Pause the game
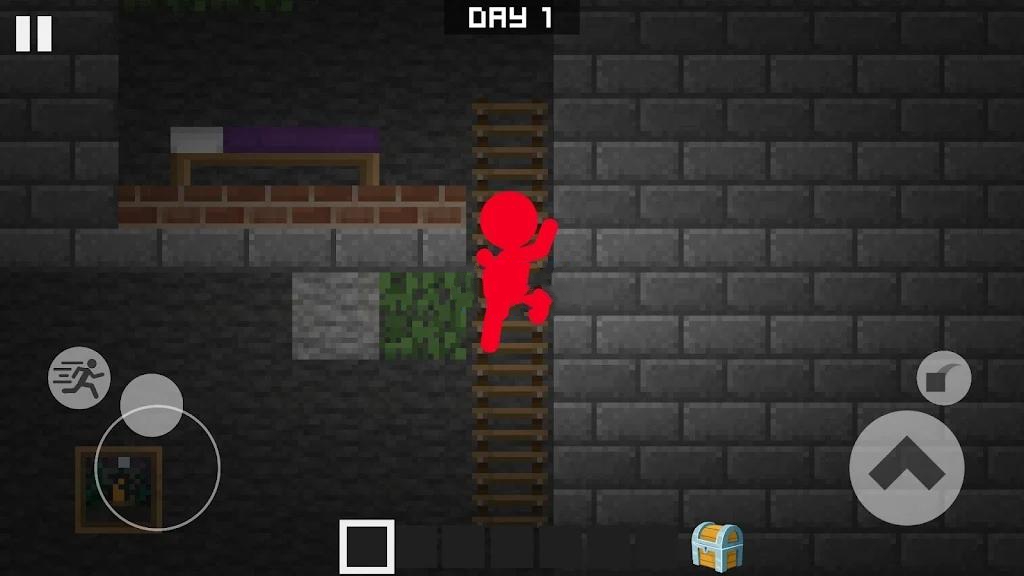The width and height of the screenshot is (1024, 576). point(33,33)
